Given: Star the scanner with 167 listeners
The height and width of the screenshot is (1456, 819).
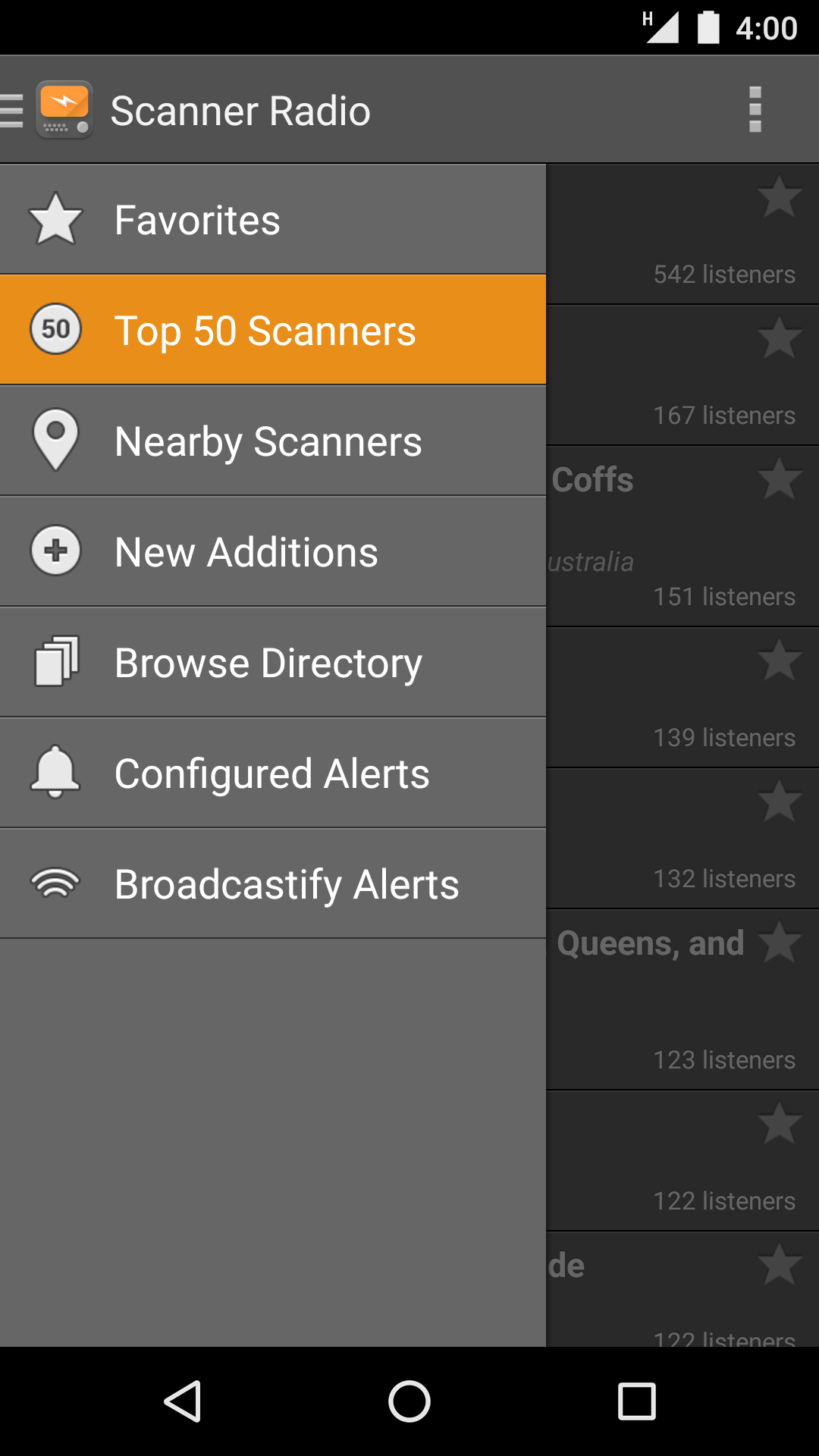Looking at the screenshot, I should coord(780,337).
